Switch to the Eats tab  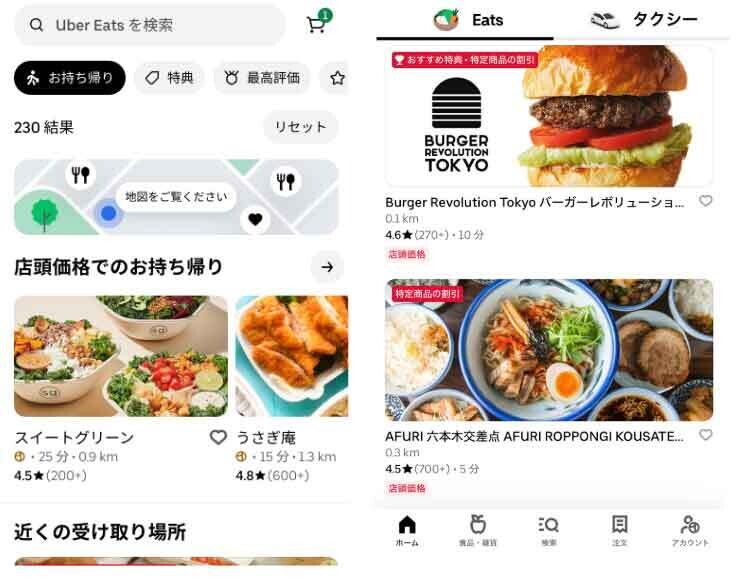click(x=468, y=19)
